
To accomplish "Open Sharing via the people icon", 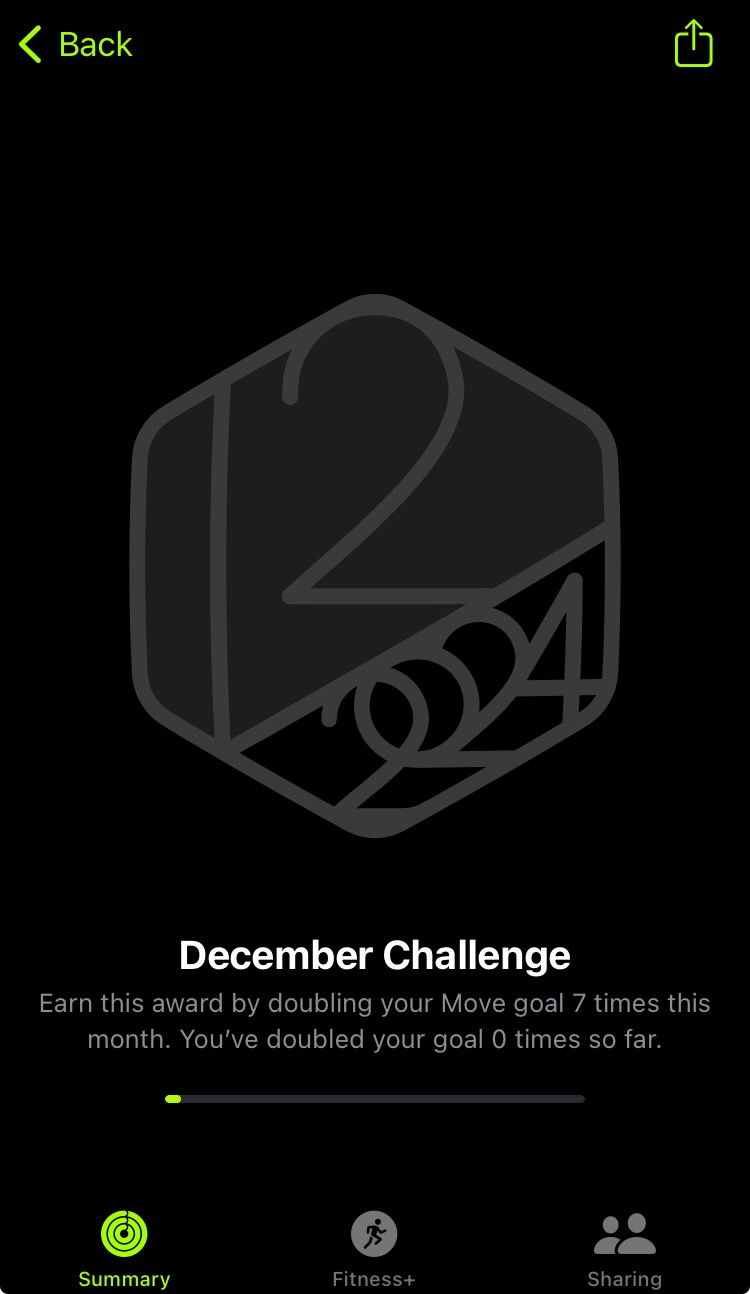I will point(624,1232).
